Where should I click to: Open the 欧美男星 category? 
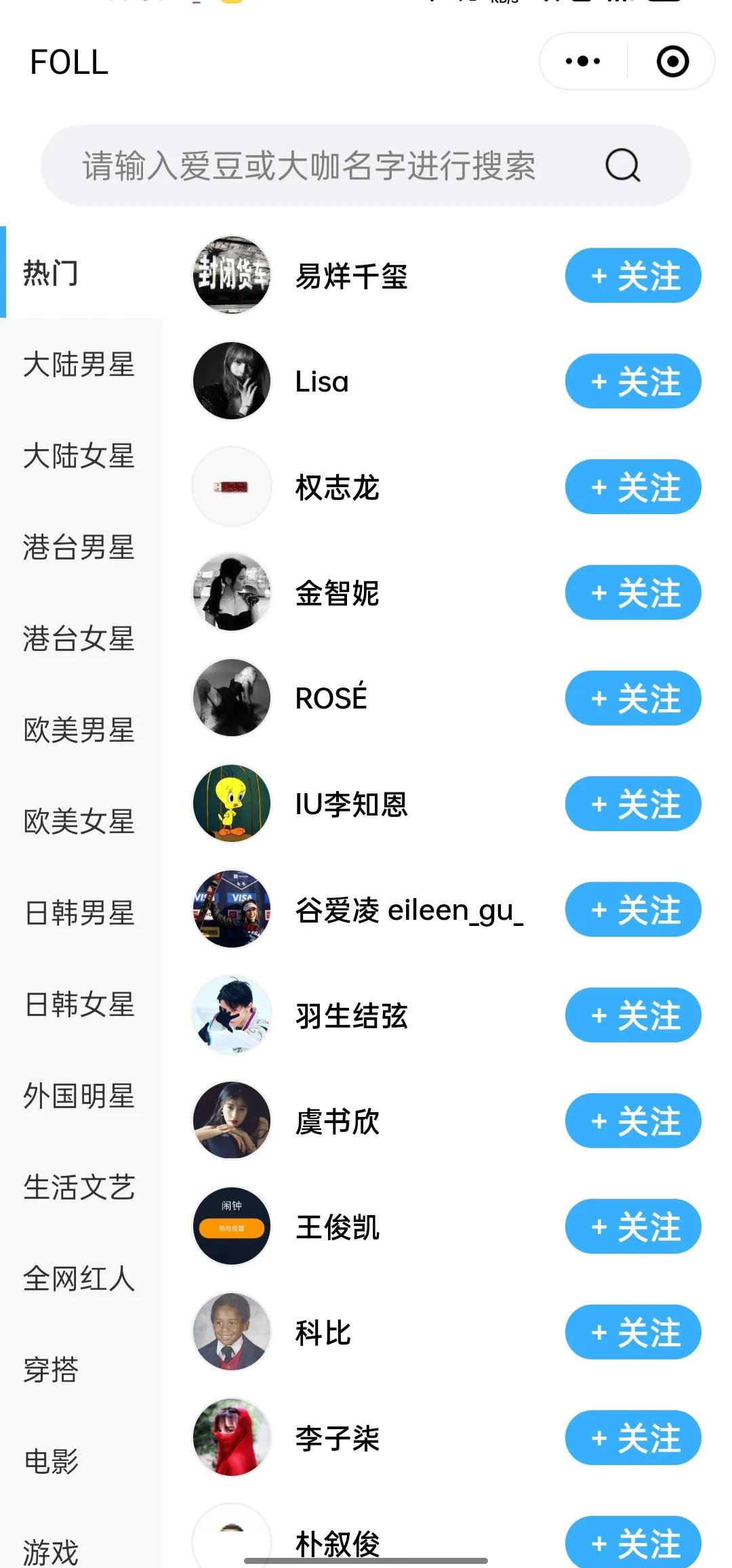(x=79, y=730)
